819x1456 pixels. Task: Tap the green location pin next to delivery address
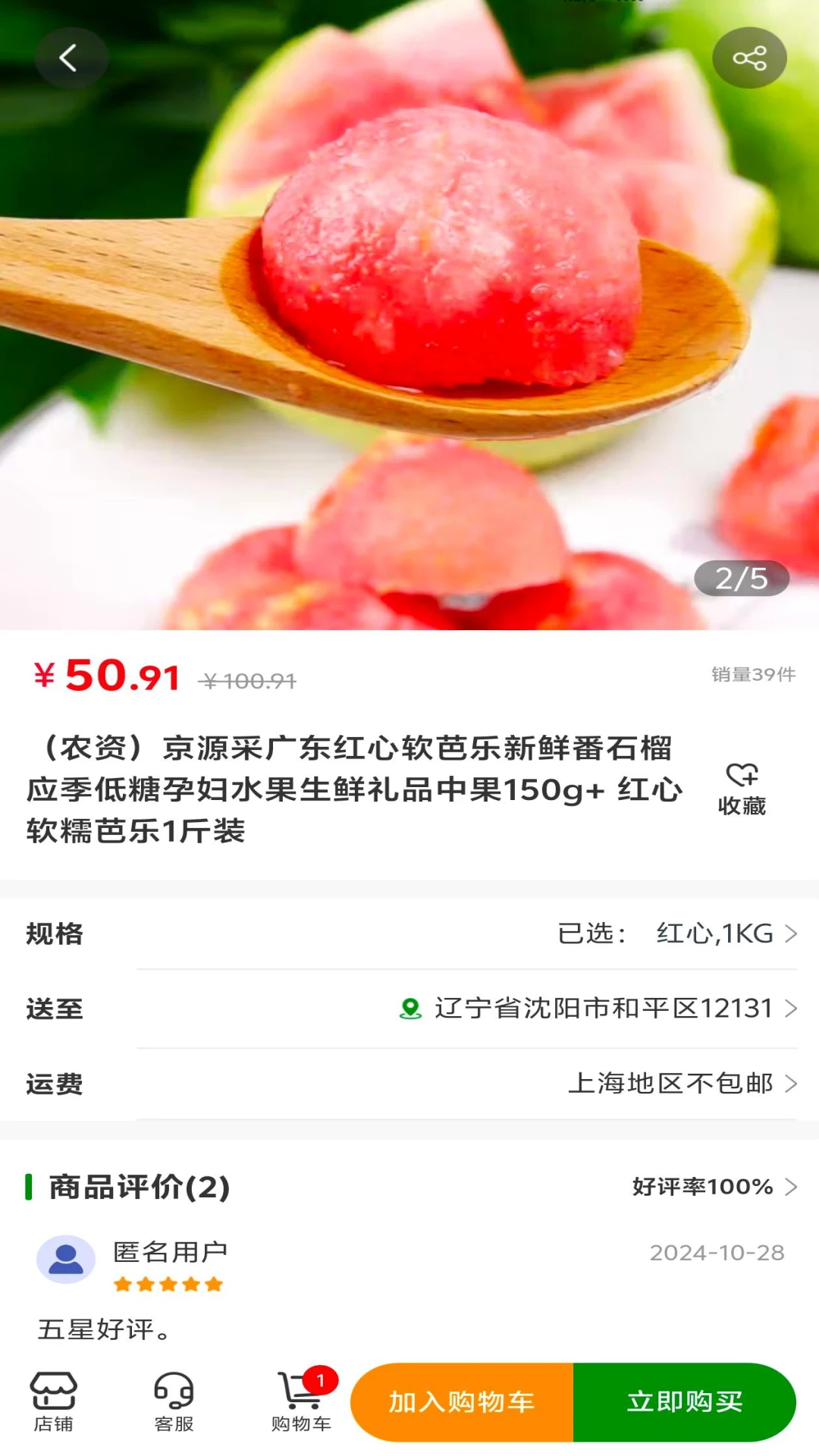411,1009
